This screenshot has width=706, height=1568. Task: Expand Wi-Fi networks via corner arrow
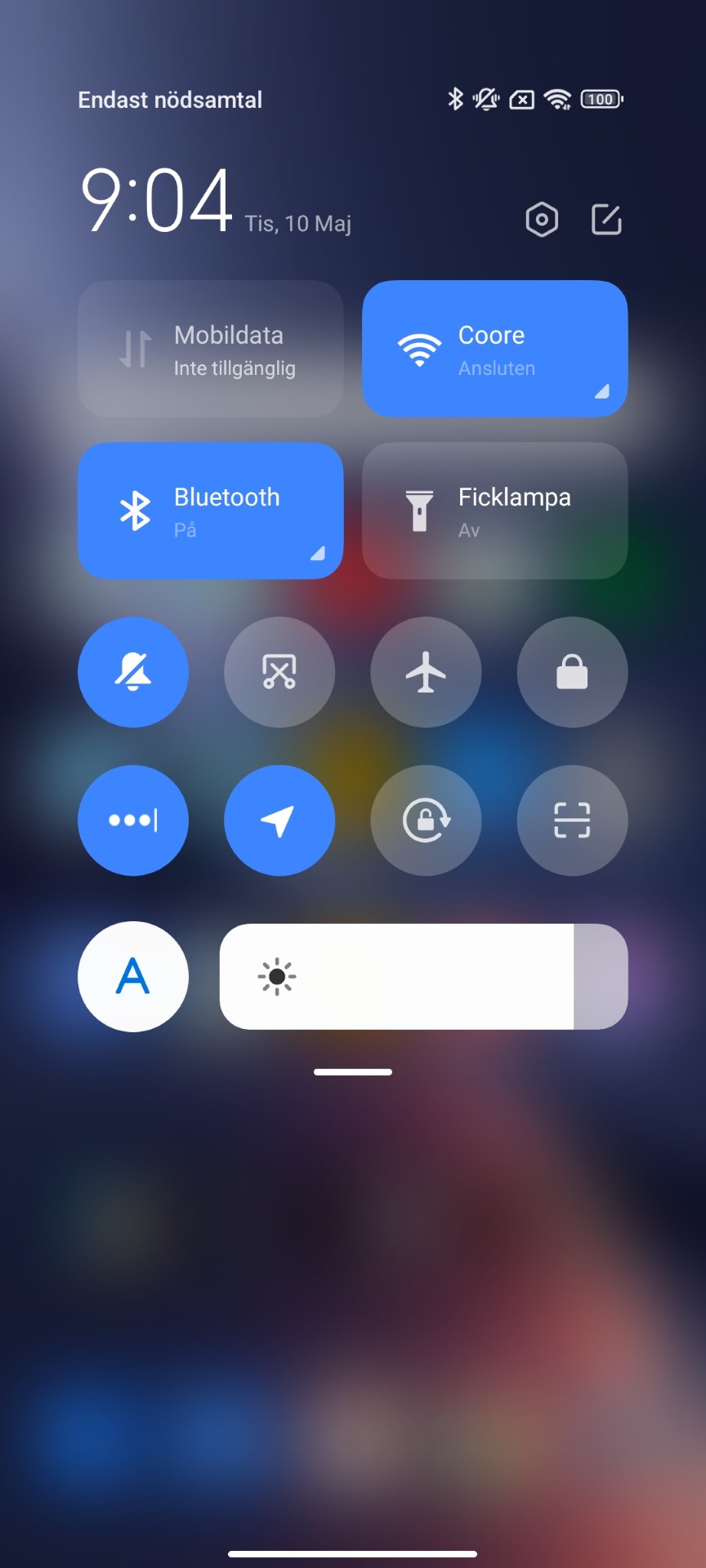(x=602, y=391)
